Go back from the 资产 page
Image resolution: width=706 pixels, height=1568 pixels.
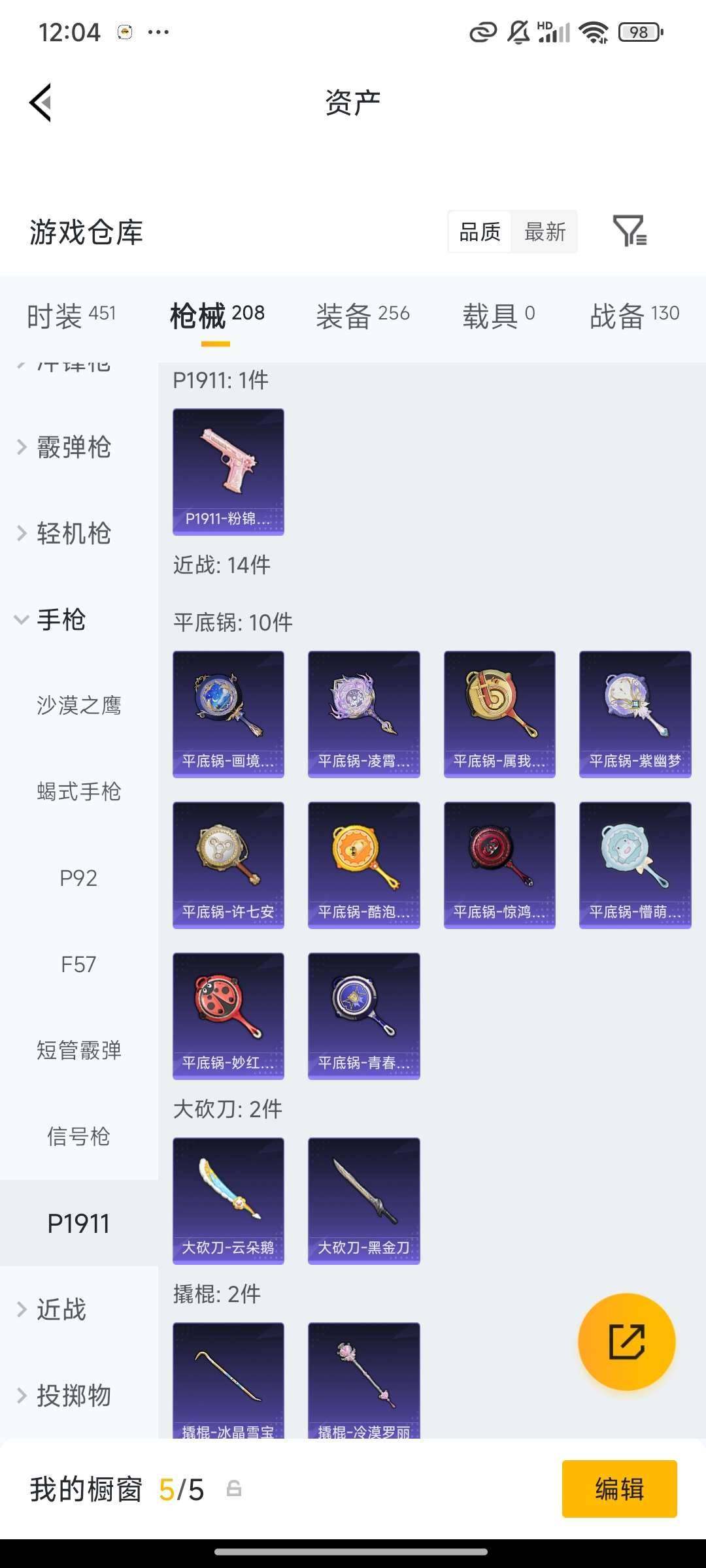point(41,103)
